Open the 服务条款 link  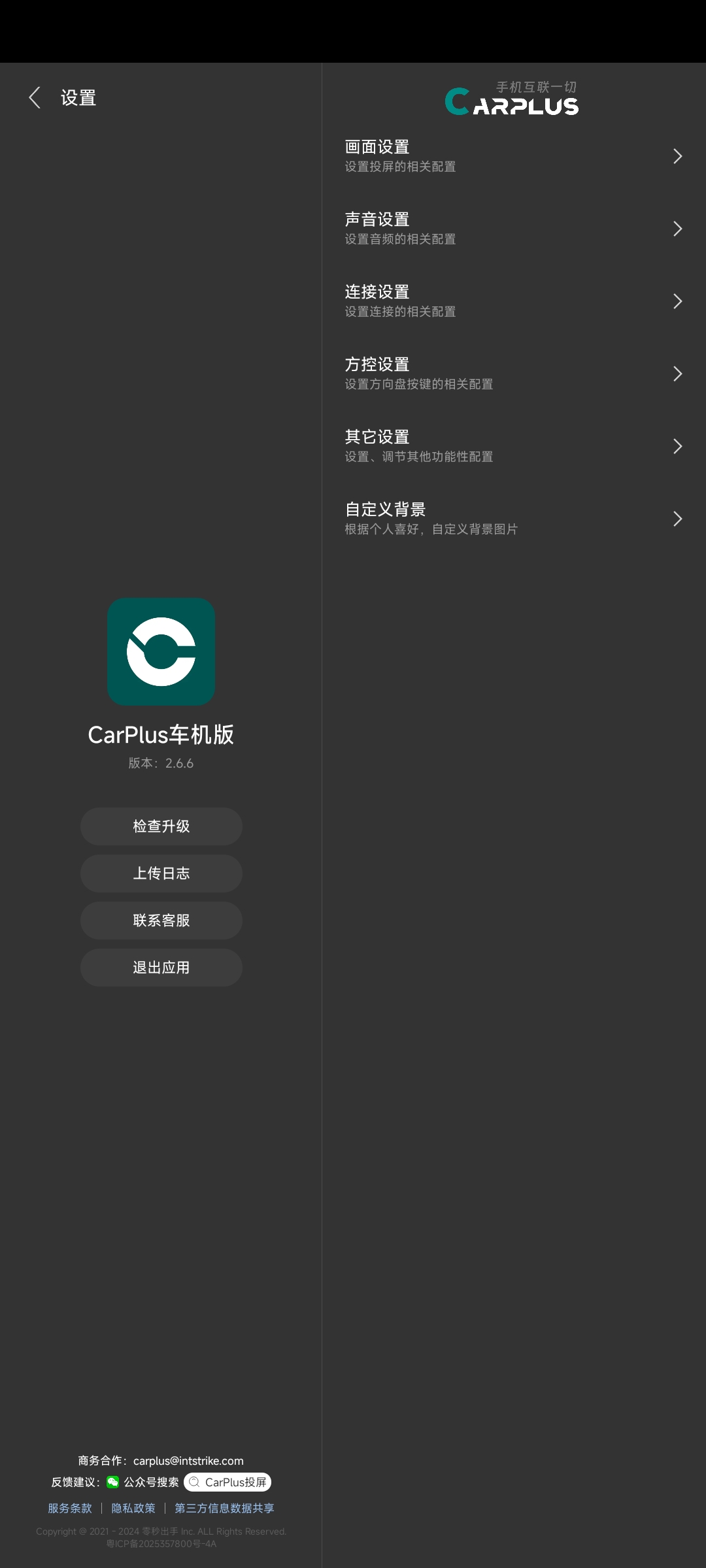[70, 1508]
